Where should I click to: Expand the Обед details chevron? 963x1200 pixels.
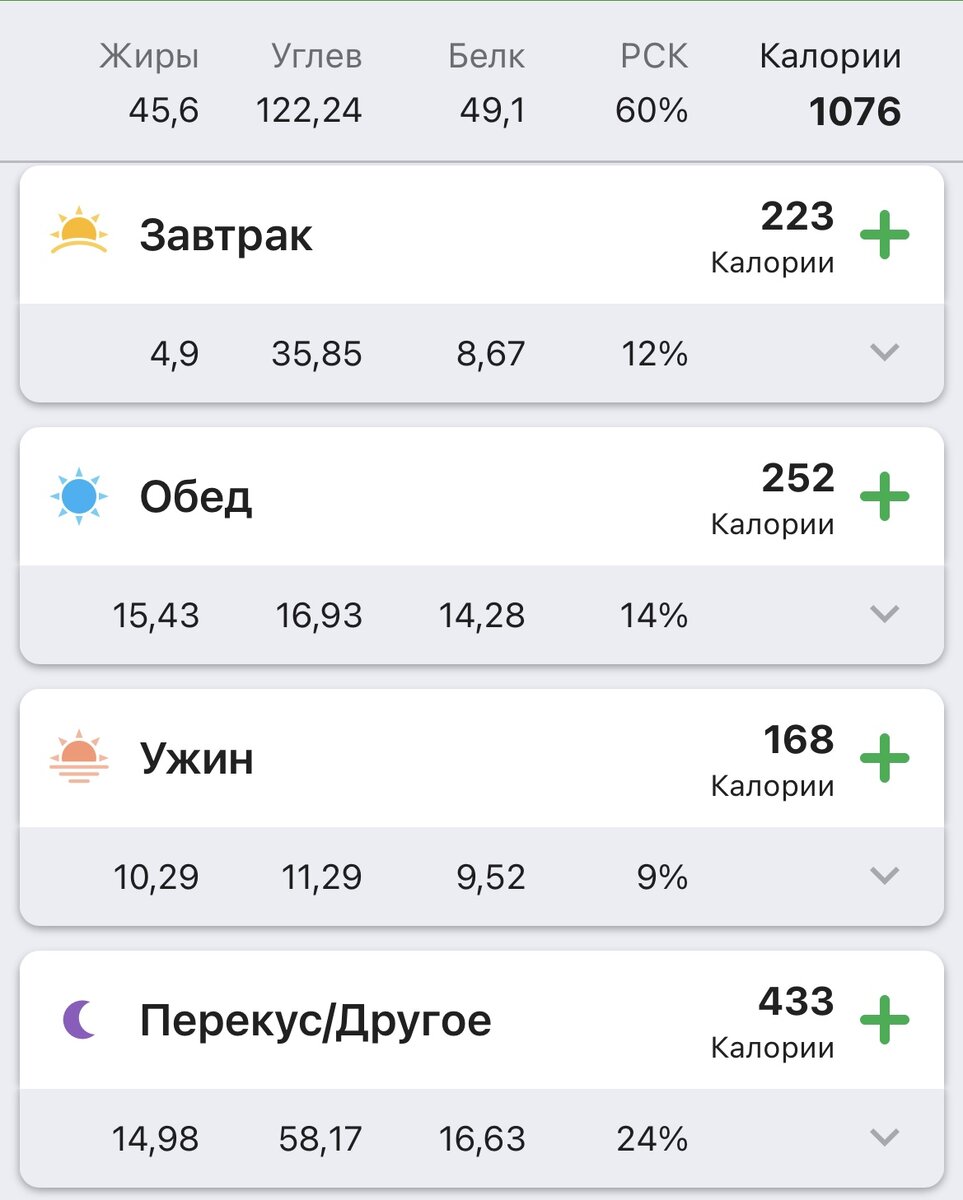point(884,615)
